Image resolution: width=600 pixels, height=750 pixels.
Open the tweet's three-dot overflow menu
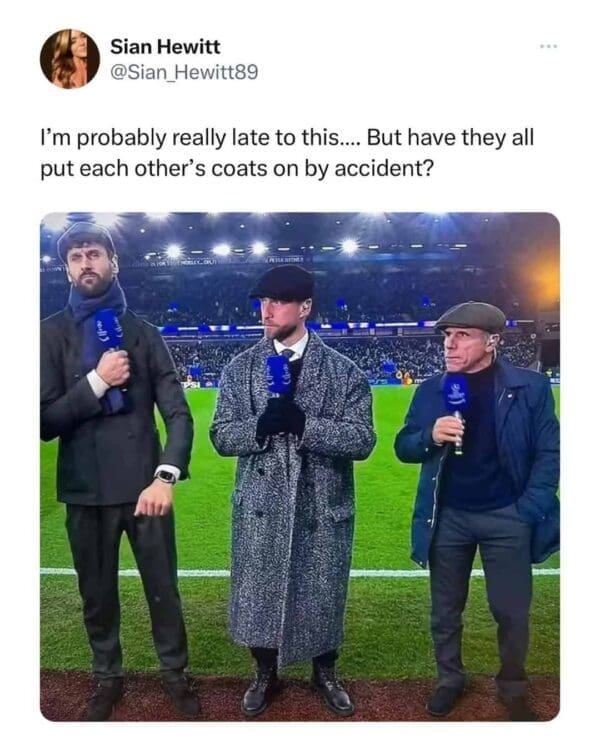[548, 47]
